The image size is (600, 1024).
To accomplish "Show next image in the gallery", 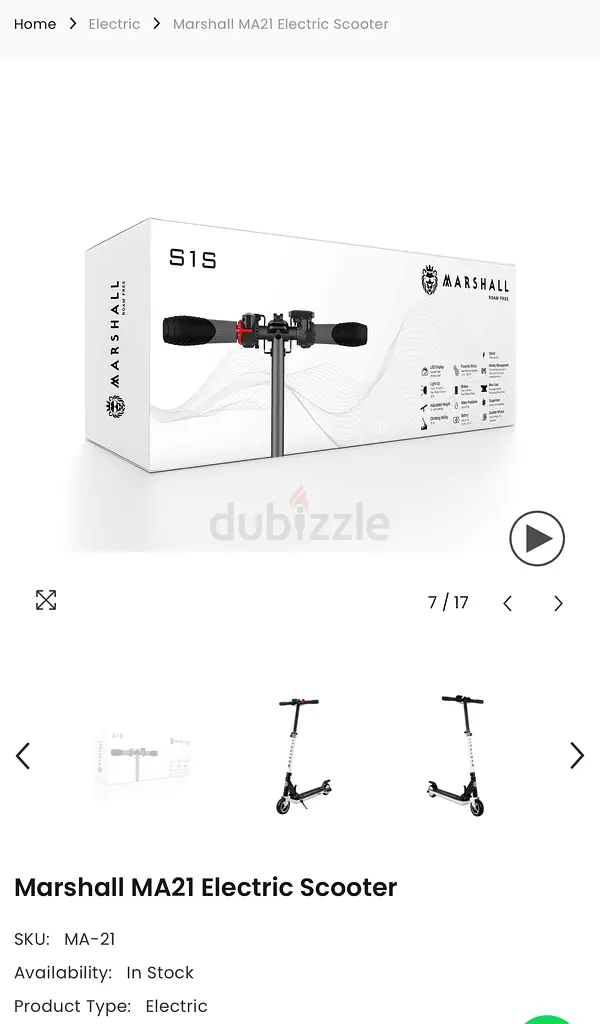I will tap(558, 603).
